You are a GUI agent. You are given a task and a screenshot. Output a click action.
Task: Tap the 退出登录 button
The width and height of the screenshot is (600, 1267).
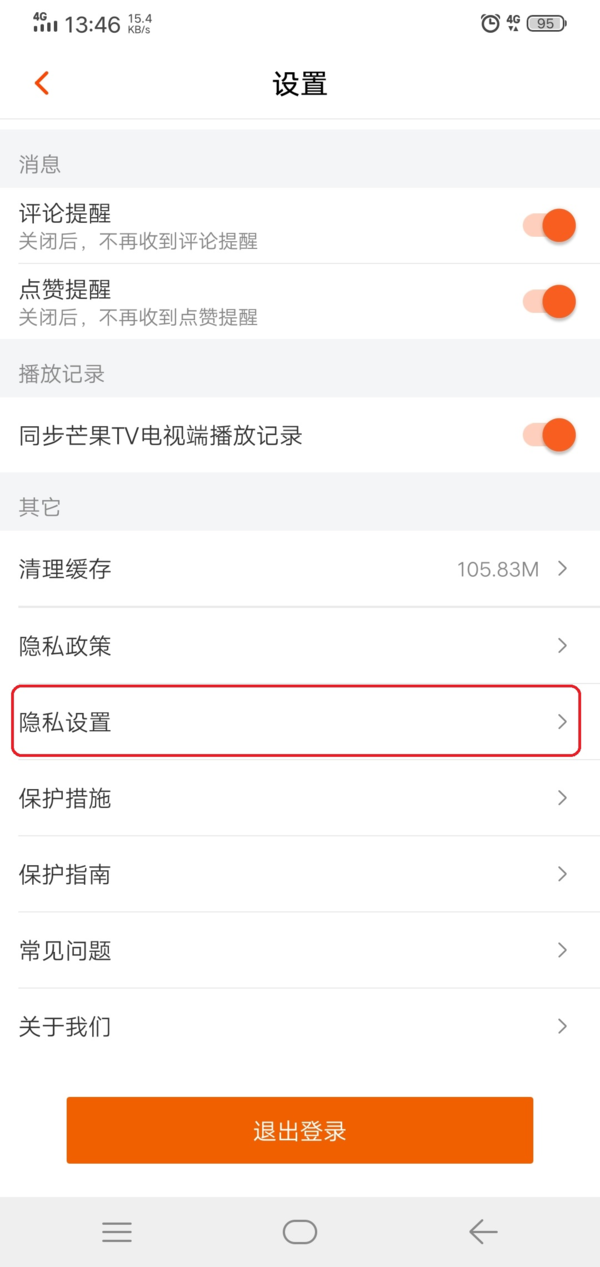[300, 1130]
